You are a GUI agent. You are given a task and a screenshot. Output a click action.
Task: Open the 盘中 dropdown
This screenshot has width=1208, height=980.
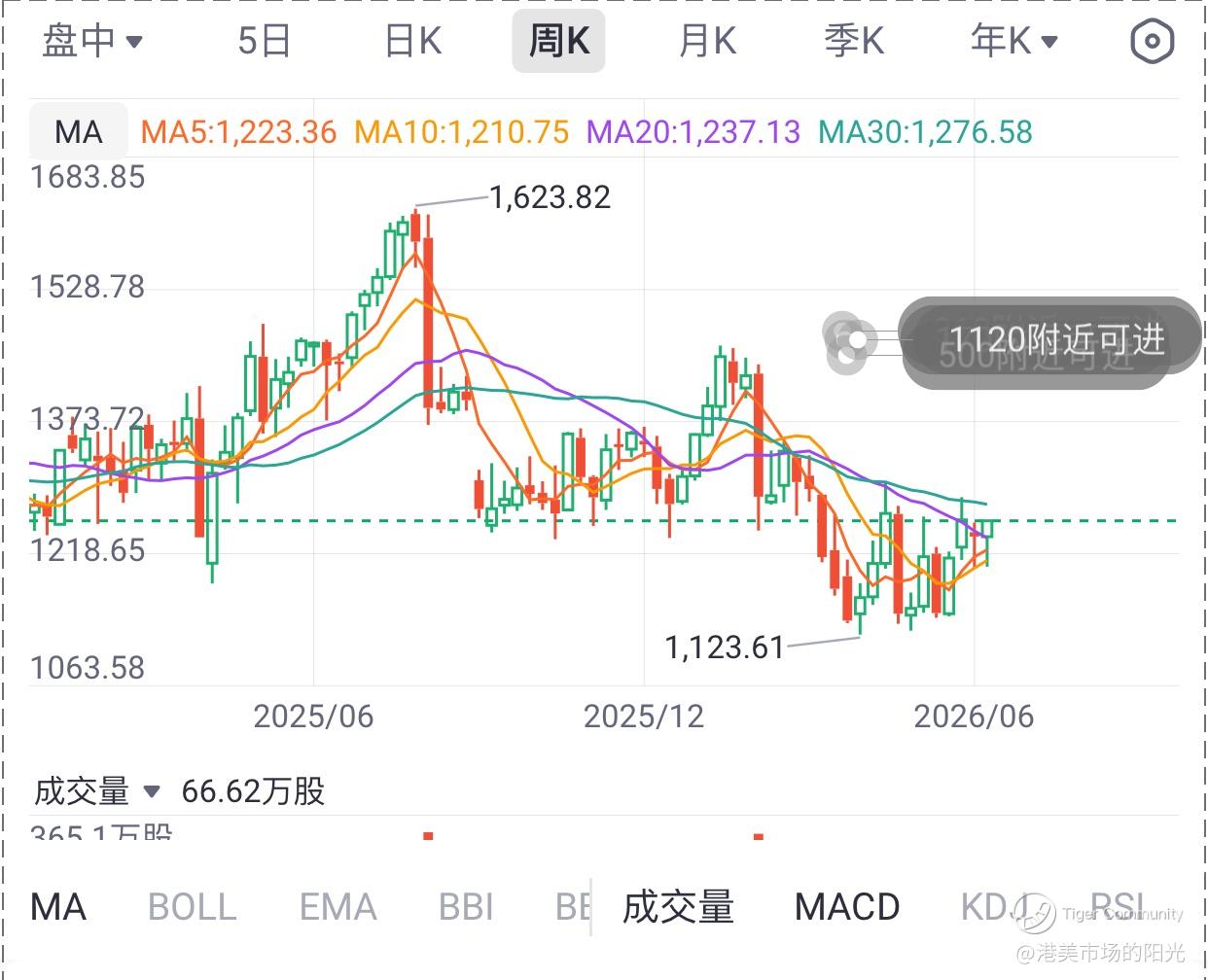coord(92,41)
